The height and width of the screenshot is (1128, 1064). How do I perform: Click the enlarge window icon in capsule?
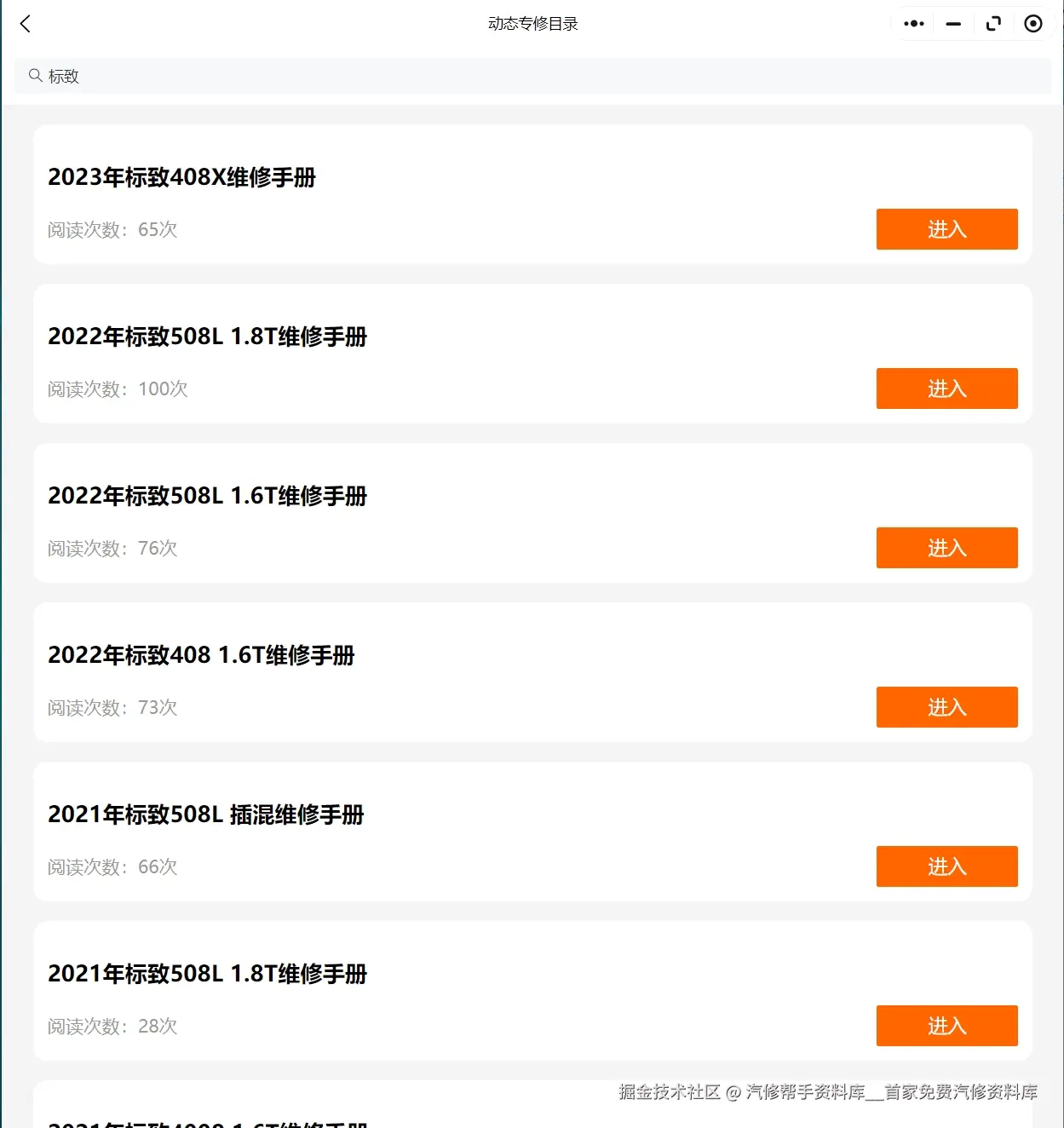[993, 23]
